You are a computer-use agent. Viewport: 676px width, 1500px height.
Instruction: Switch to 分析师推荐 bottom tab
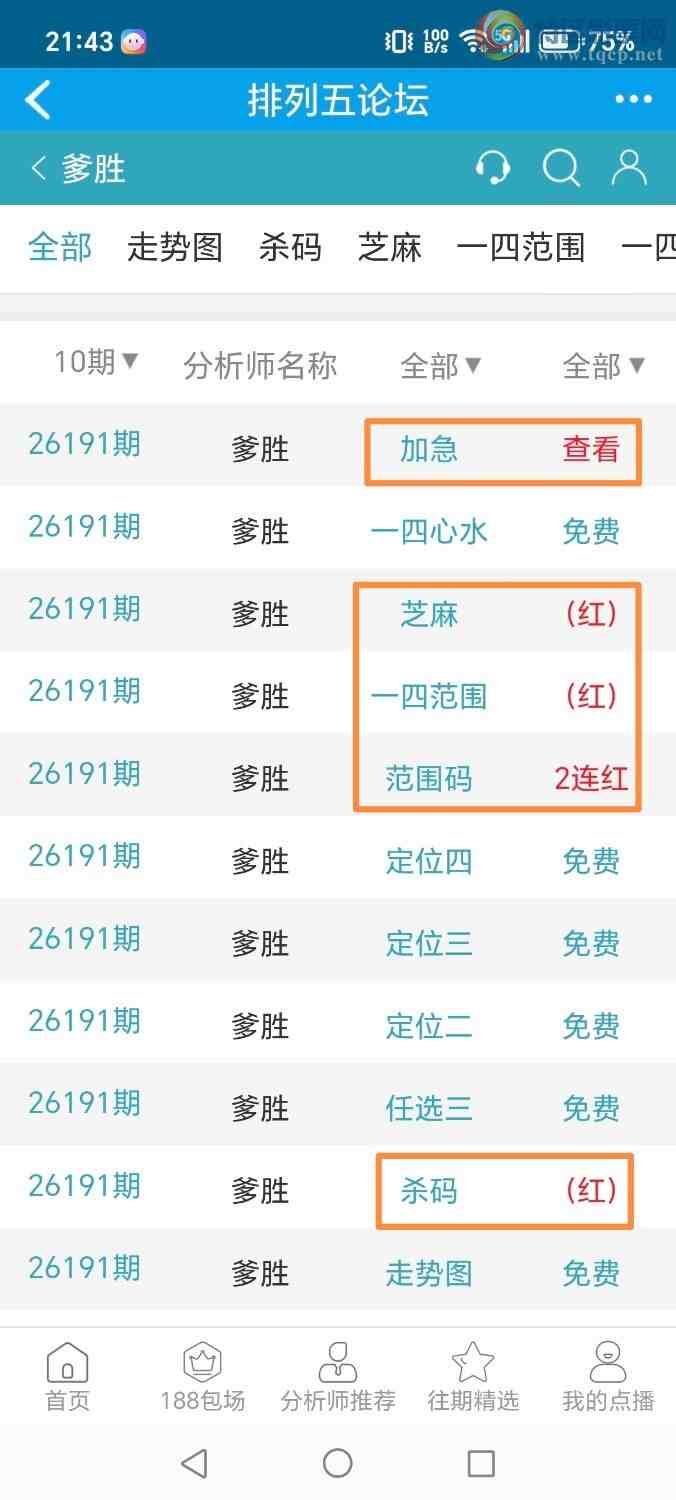pyautogui.click(x=338, y=1377)
